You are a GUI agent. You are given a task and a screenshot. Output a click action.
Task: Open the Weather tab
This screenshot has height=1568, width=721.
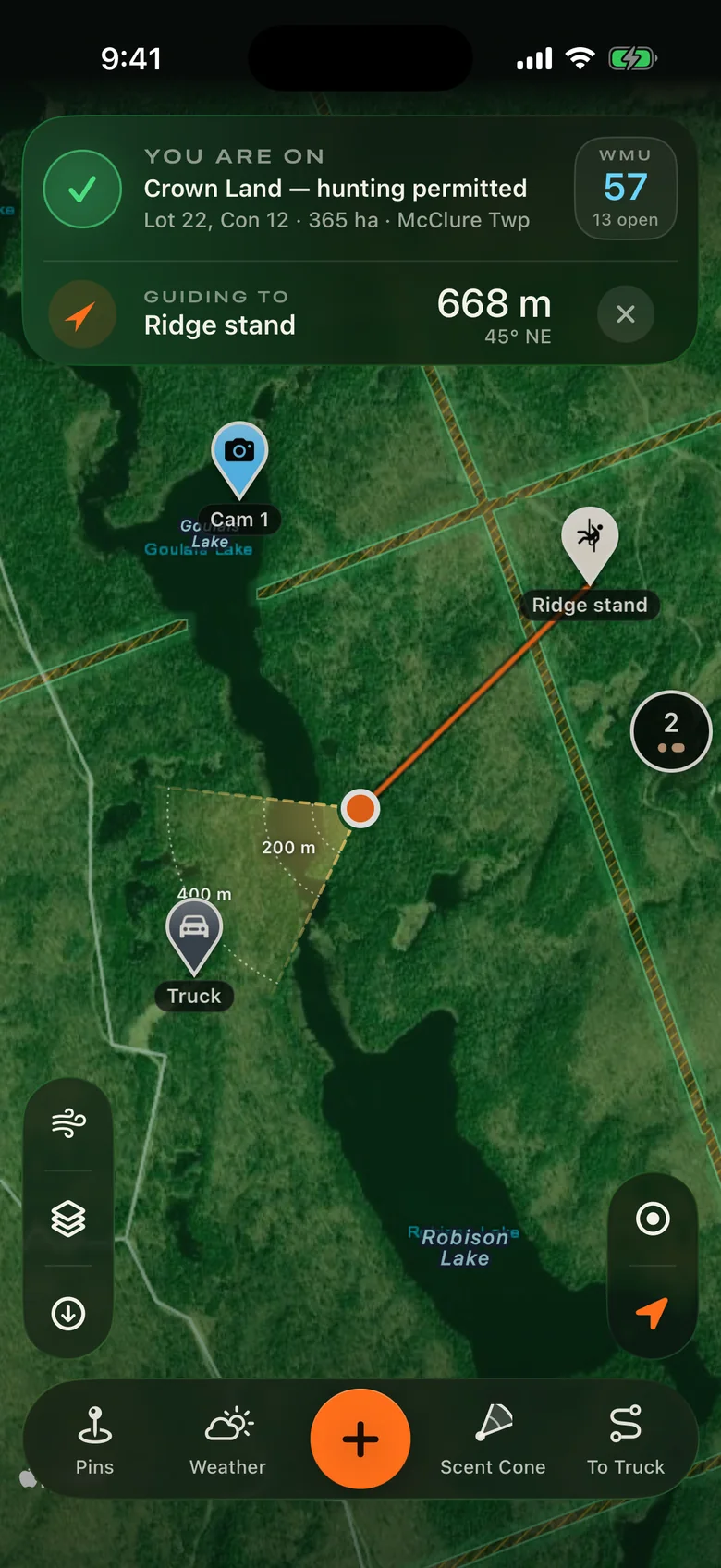(x=227, y=1440)
